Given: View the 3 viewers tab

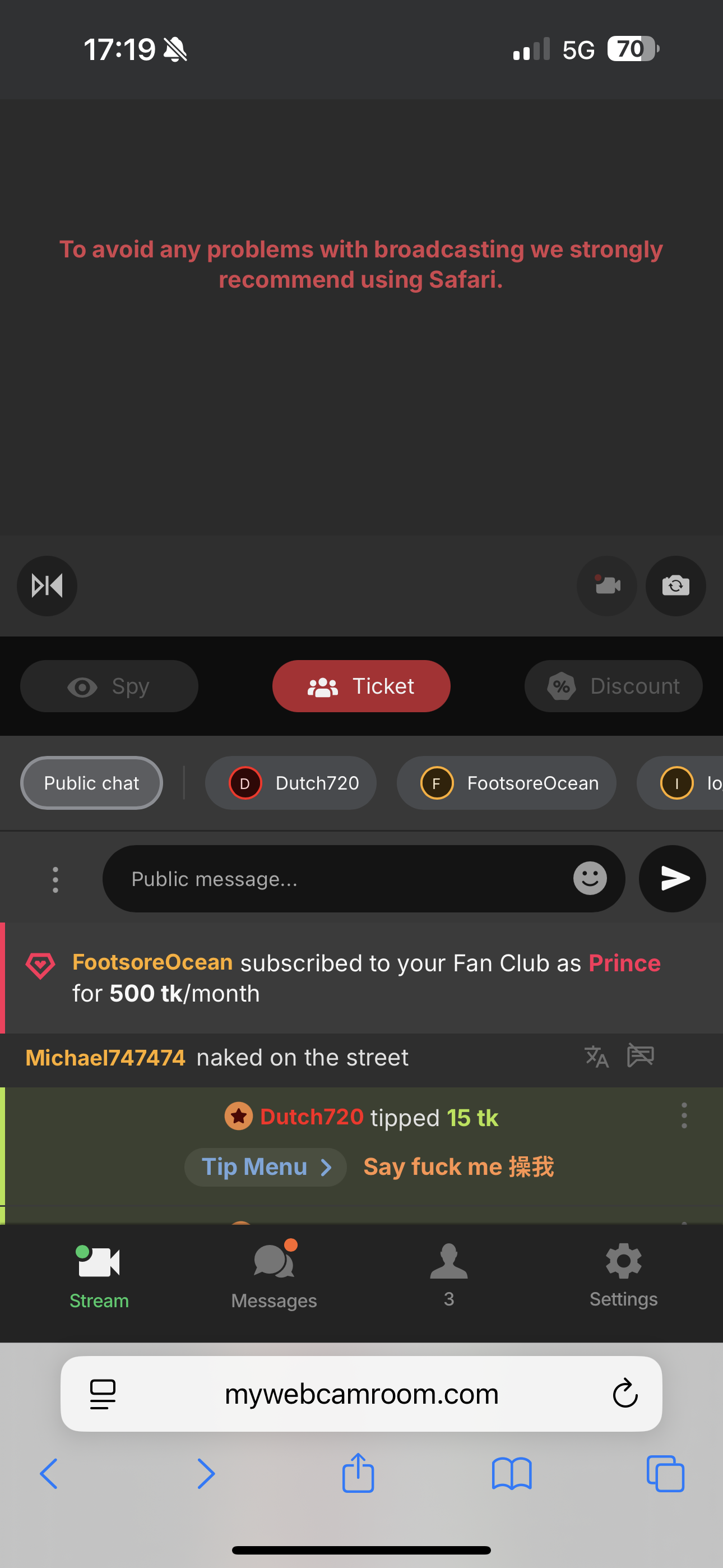Looking at the screenshot, I should pyautogui.click(x=448, y=1272).
